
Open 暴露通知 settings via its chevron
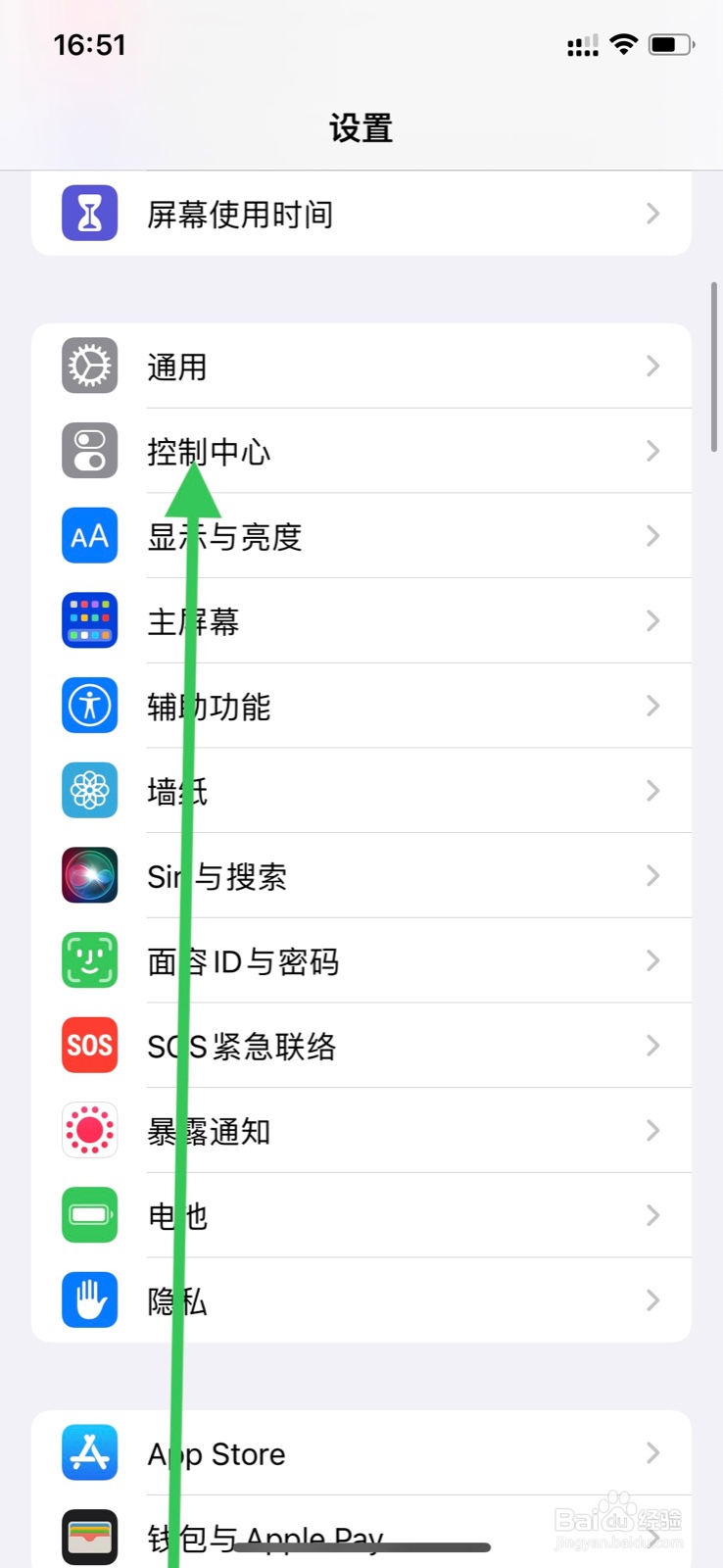653,1131
